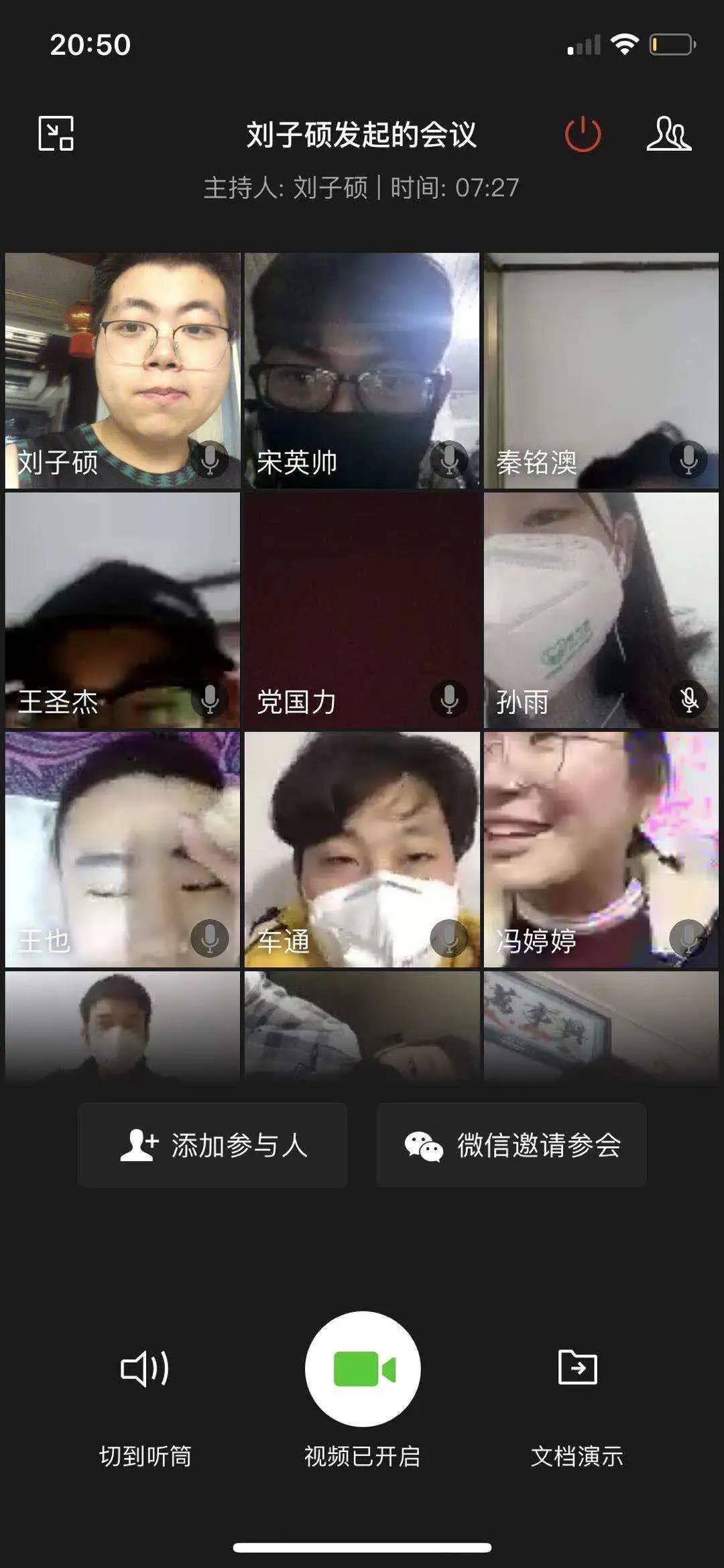
Task: Minimize the meeting window
Action: point(56,133)
